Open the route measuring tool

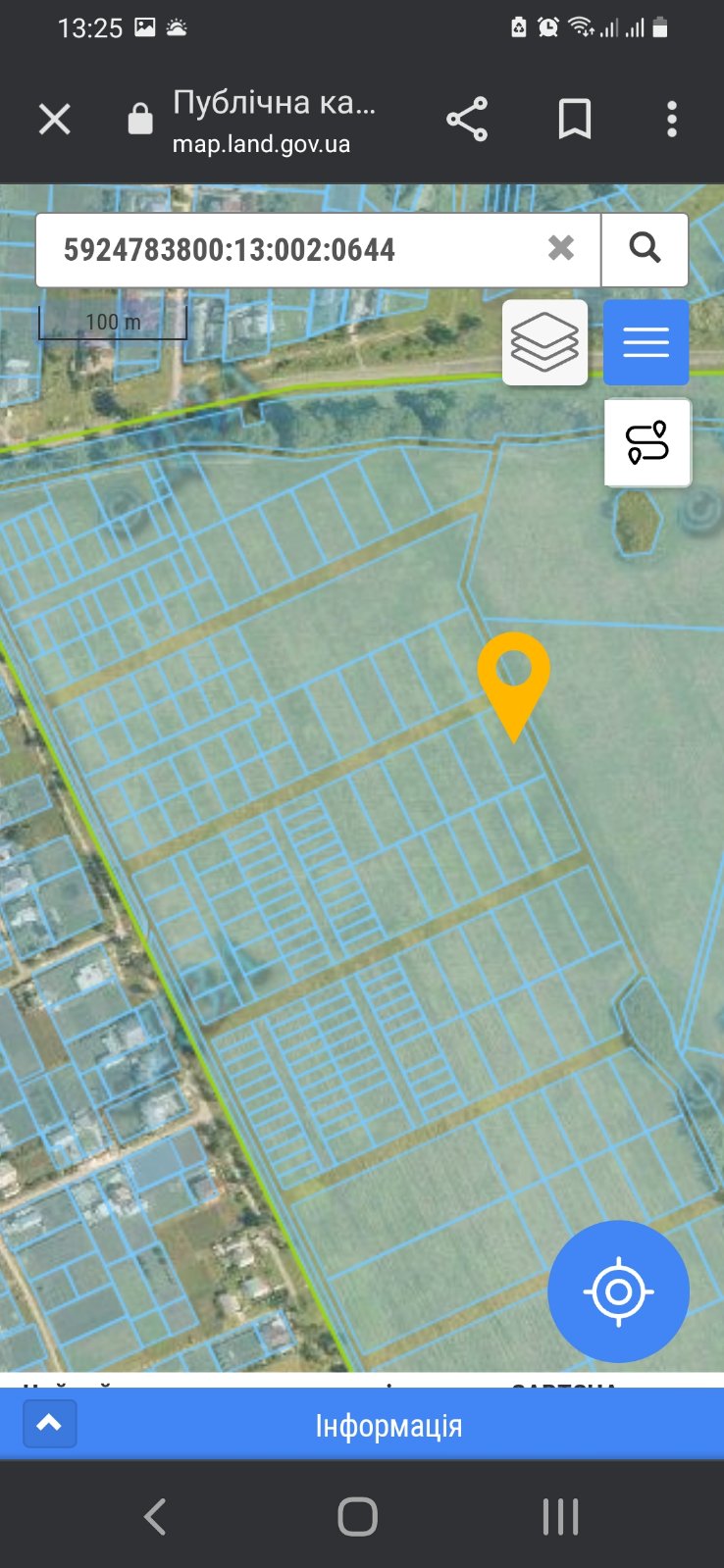tap(647, 442)
